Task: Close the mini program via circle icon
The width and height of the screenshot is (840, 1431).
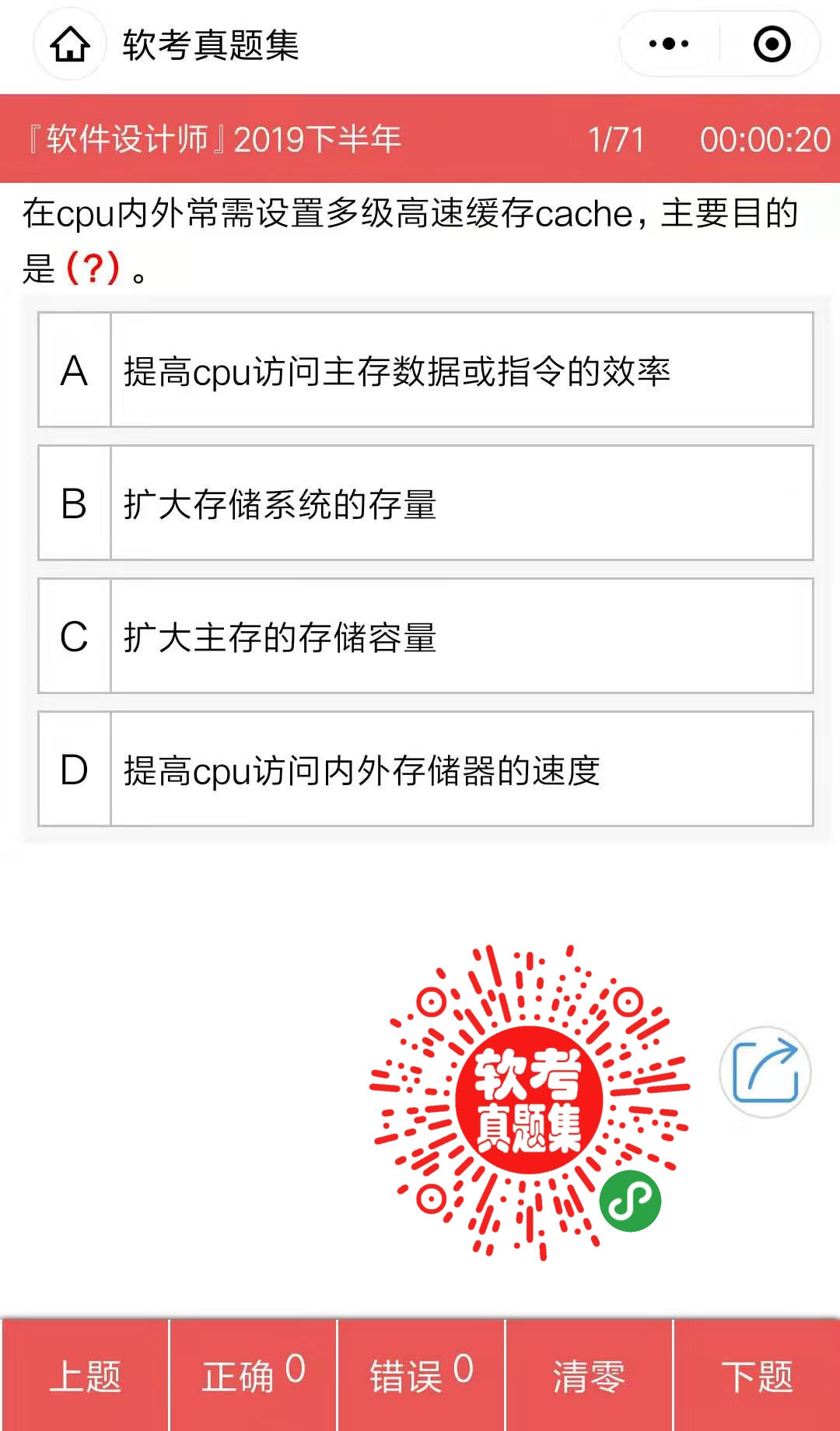Action: [x=772, y=44]
